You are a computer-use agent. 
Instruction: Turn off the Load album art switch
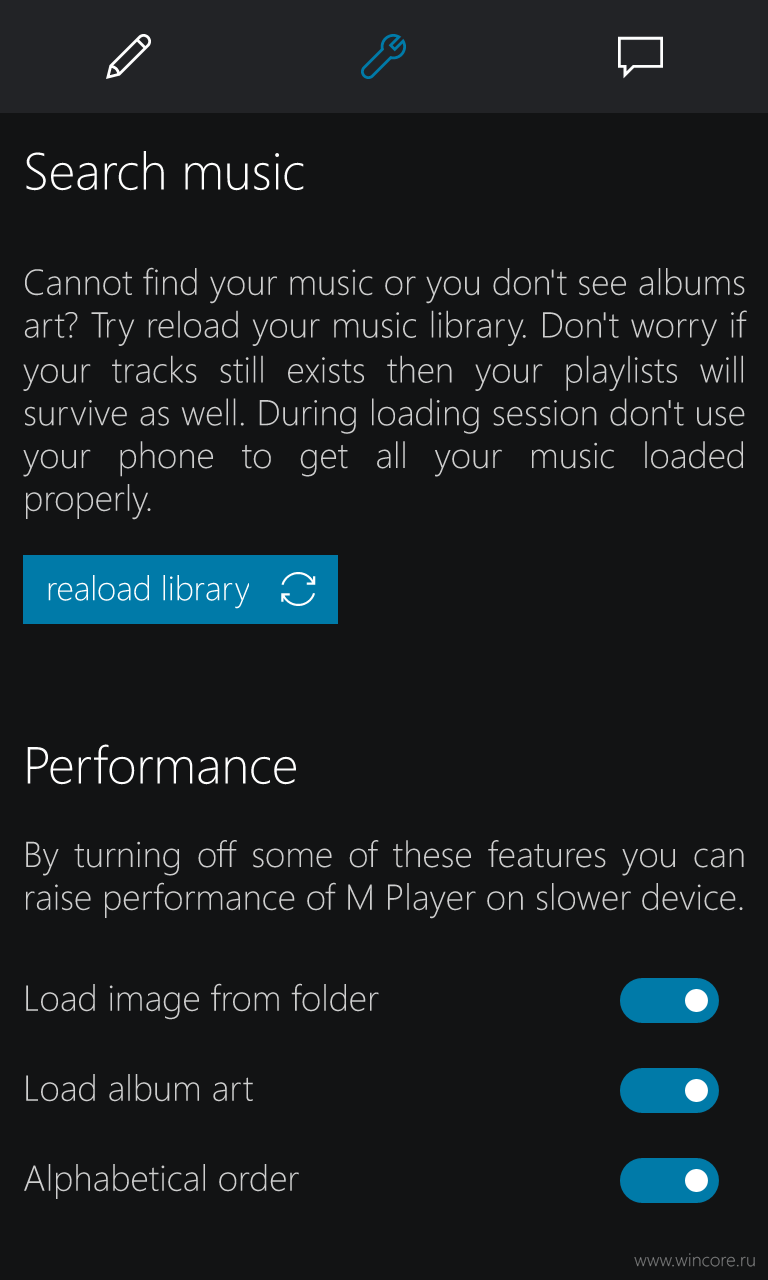(x=669, y=1090)
